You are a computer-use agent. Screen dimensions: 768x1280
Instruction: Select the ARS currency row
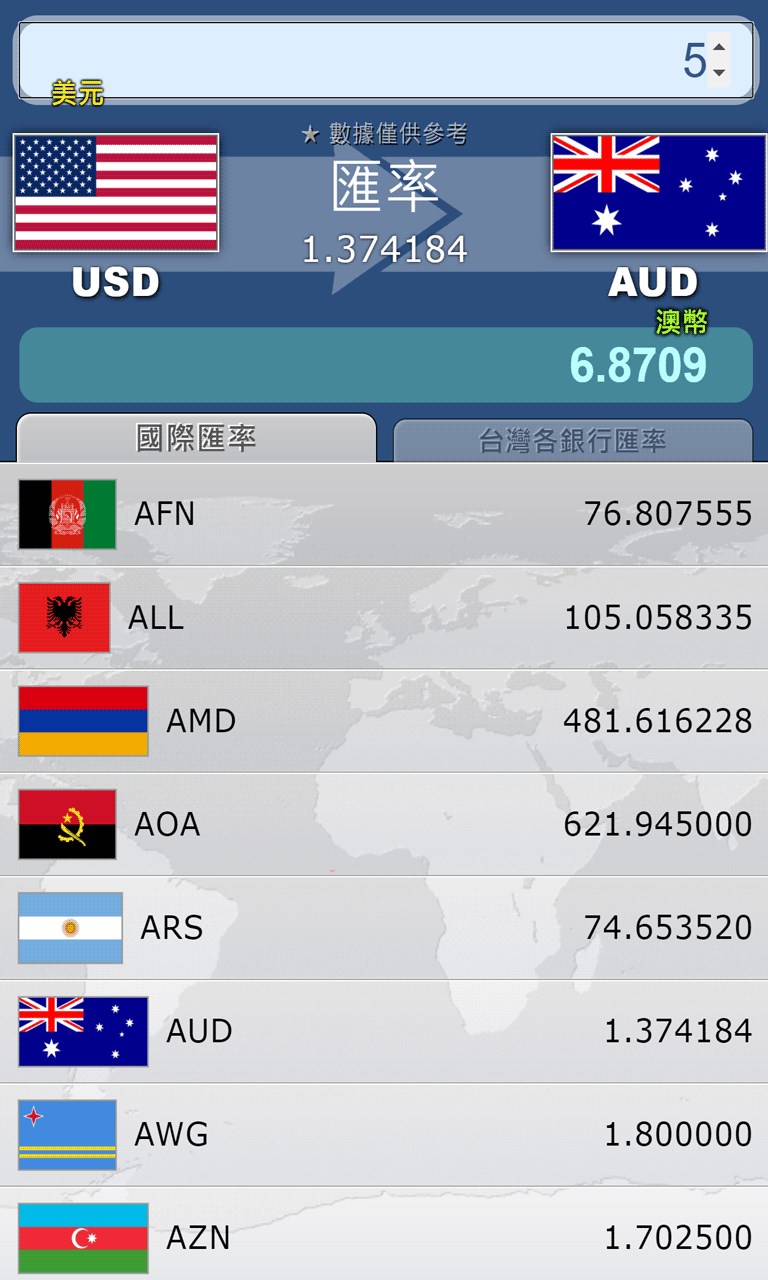(x=384, y=928)
